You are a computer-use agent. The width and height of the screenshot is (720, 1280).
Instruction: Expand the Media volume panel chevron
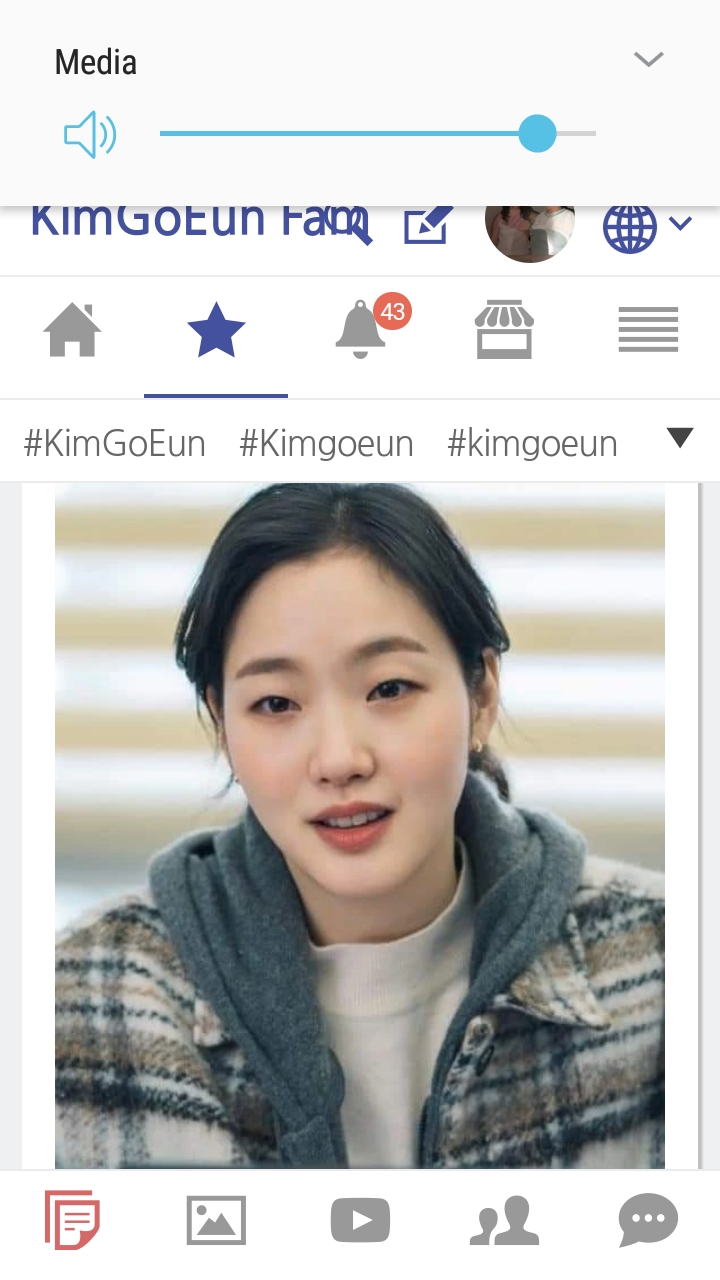click(x=649, y=60)
